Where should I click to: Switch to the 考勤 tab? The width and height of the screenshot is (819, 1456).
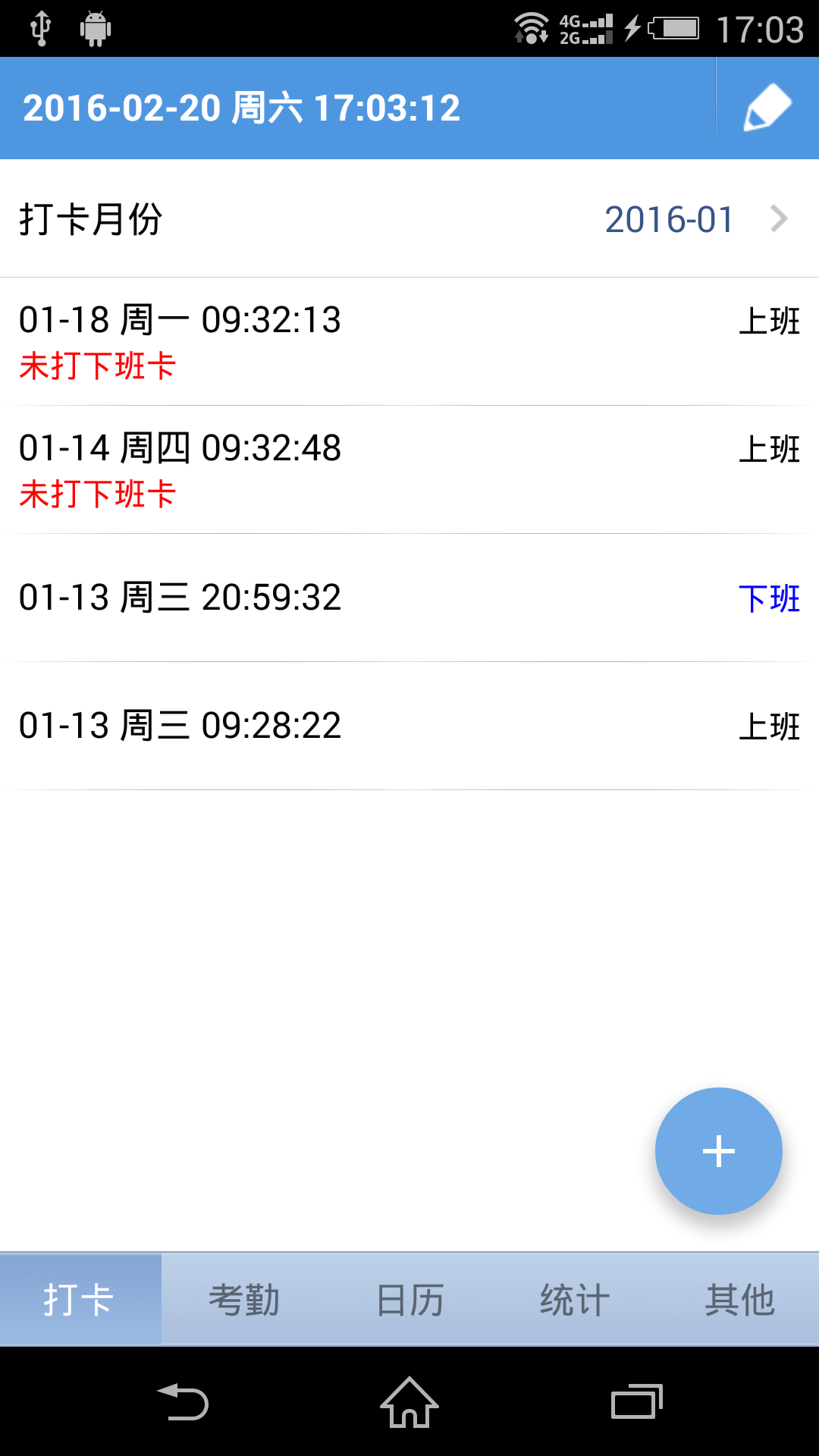pos(246,1298)
